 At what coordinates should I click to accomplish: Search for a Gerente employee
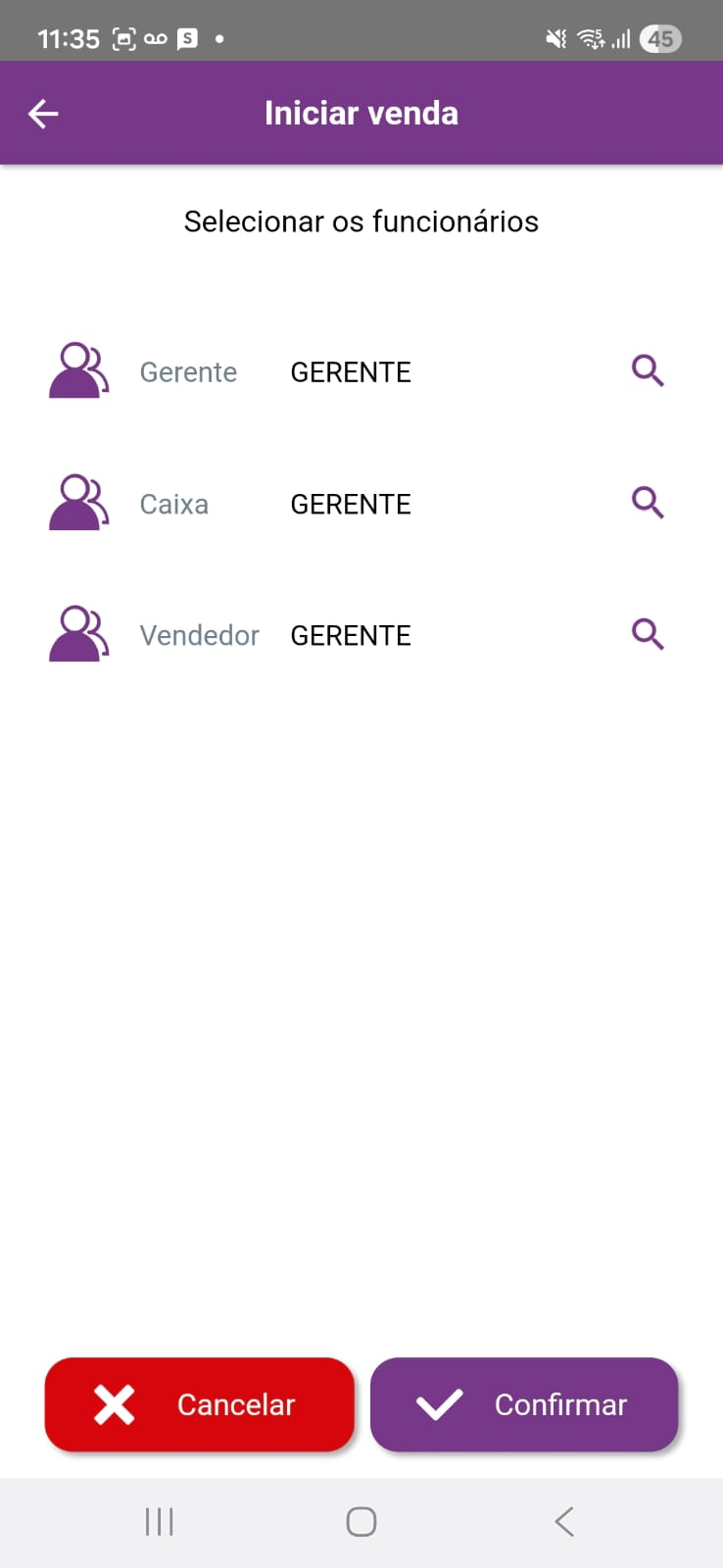[648, 371]
